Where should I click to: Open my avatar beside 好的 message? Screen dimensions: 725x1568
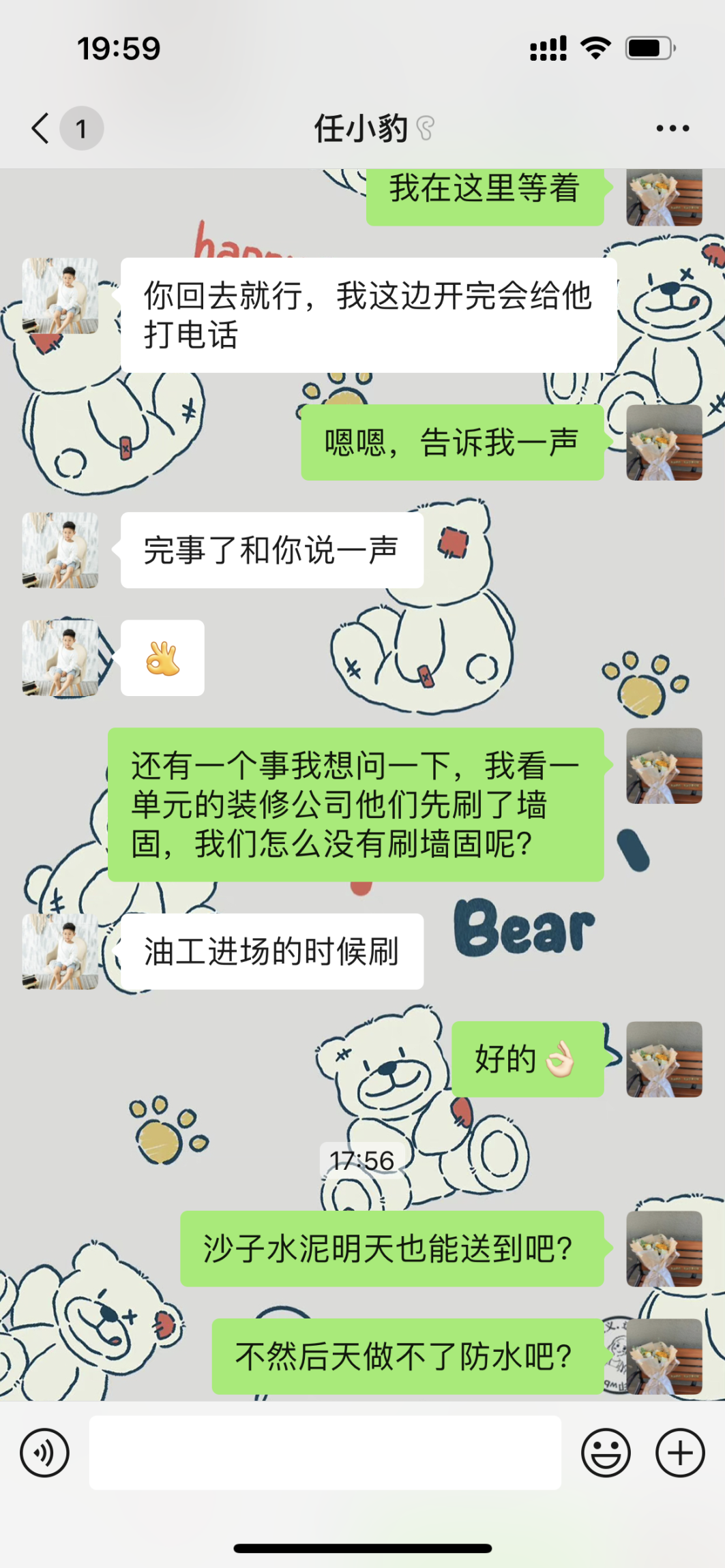click(664, 1059)
